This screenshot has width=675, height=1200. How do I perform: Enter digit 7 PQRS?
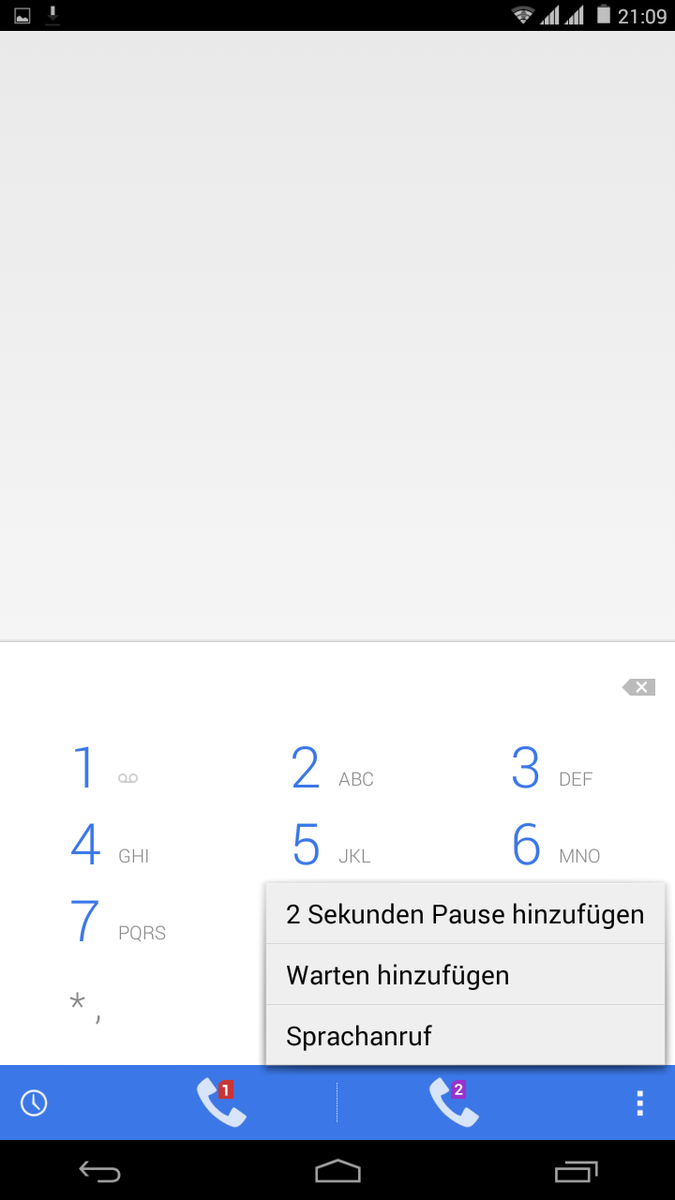(115, 923)
